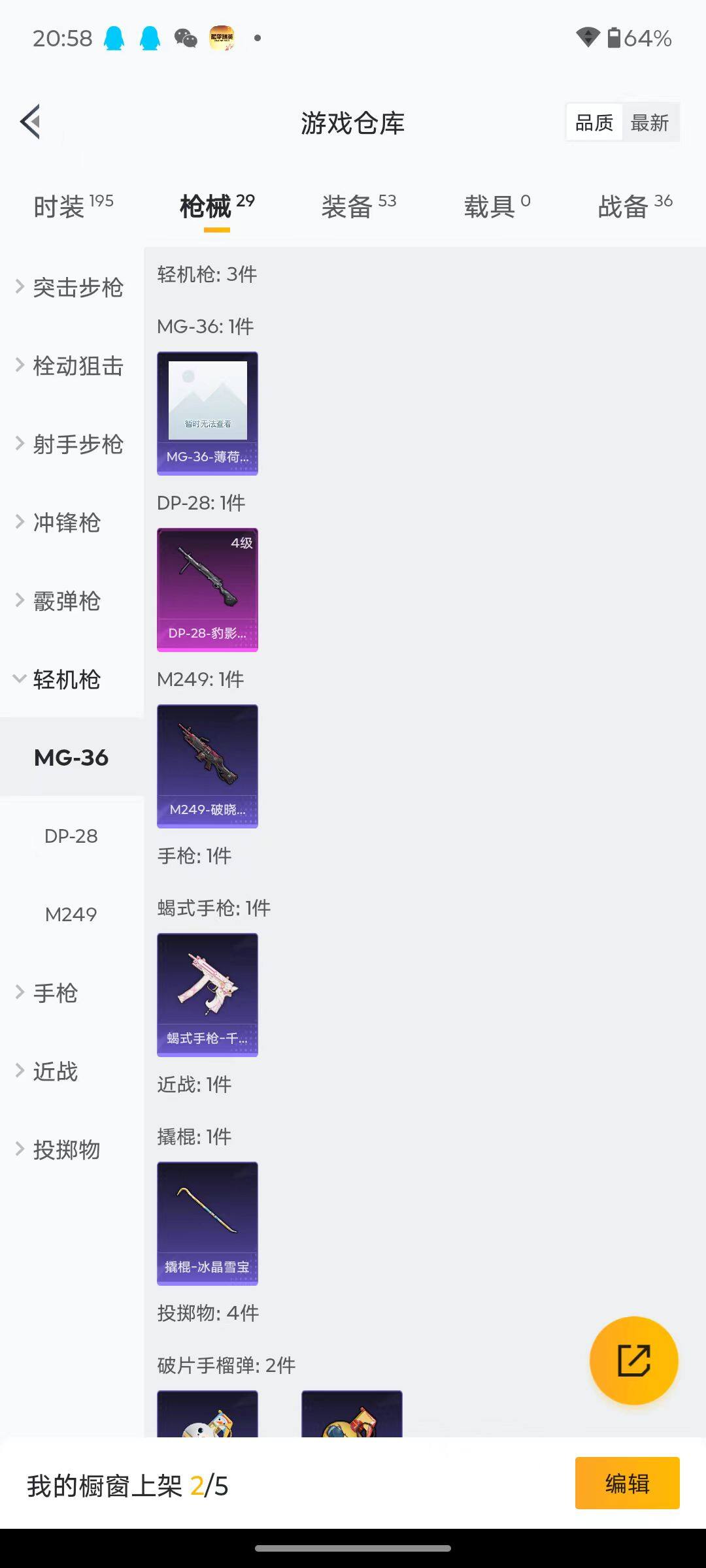Collapse the 轻机枪 category
Viewport: 706px width, 1568px height.
(x=65, y=680)
